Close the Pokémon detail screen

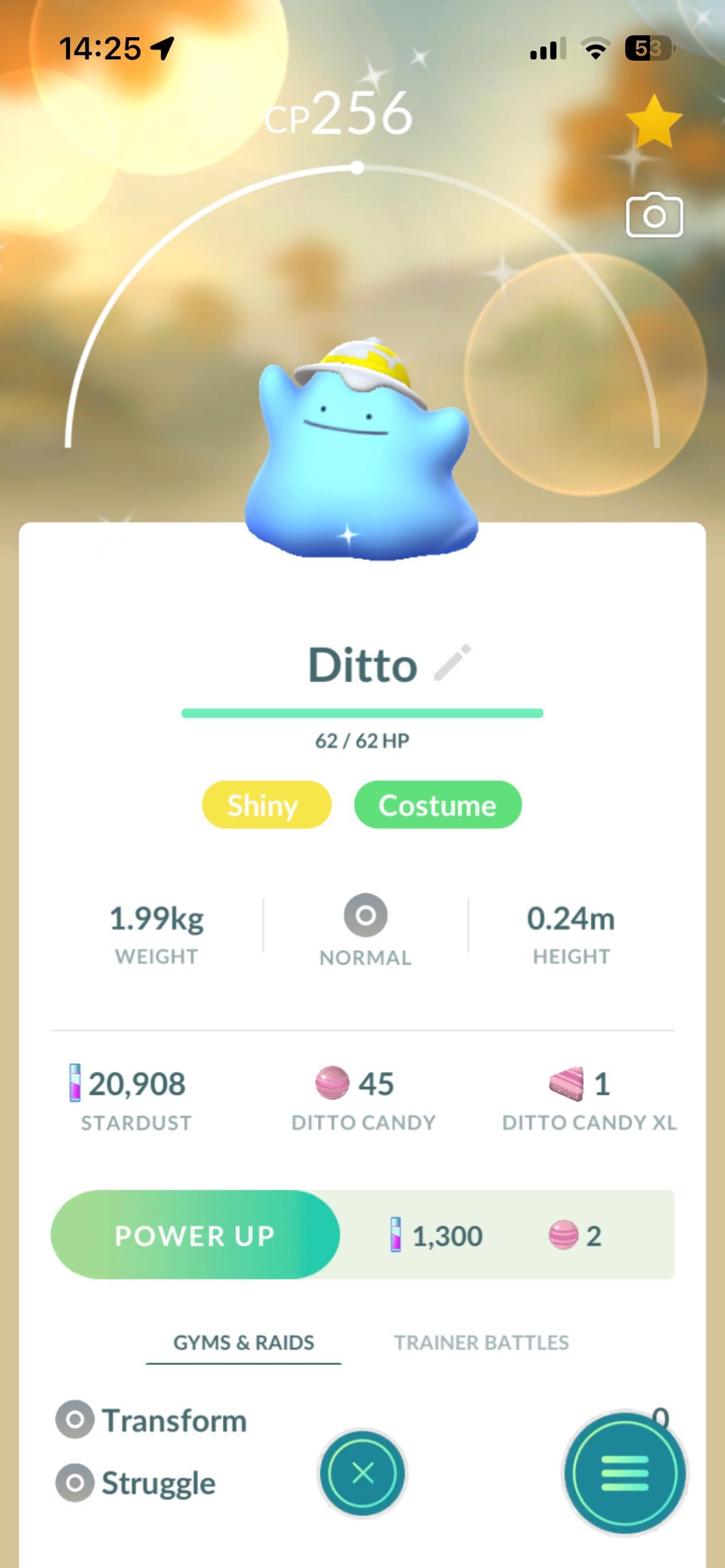click(x=362, y=1473)
